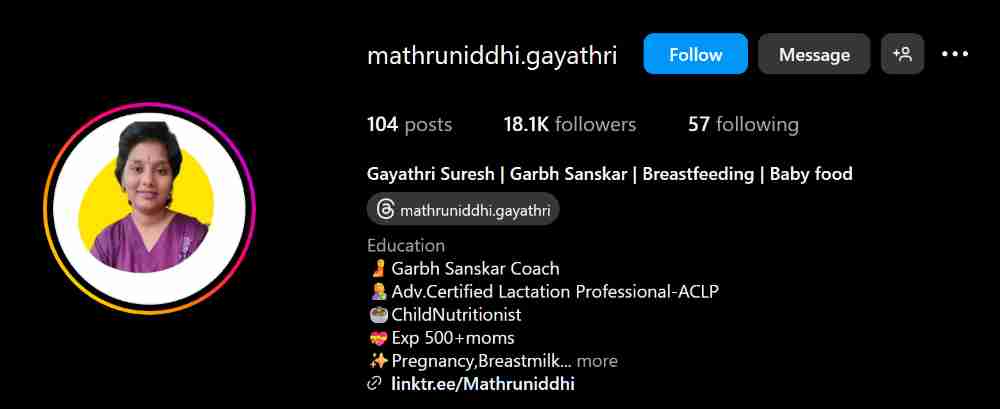Open the three-dot options menu
Screen dimensions: 1000x409
click(x=955, y=54)
